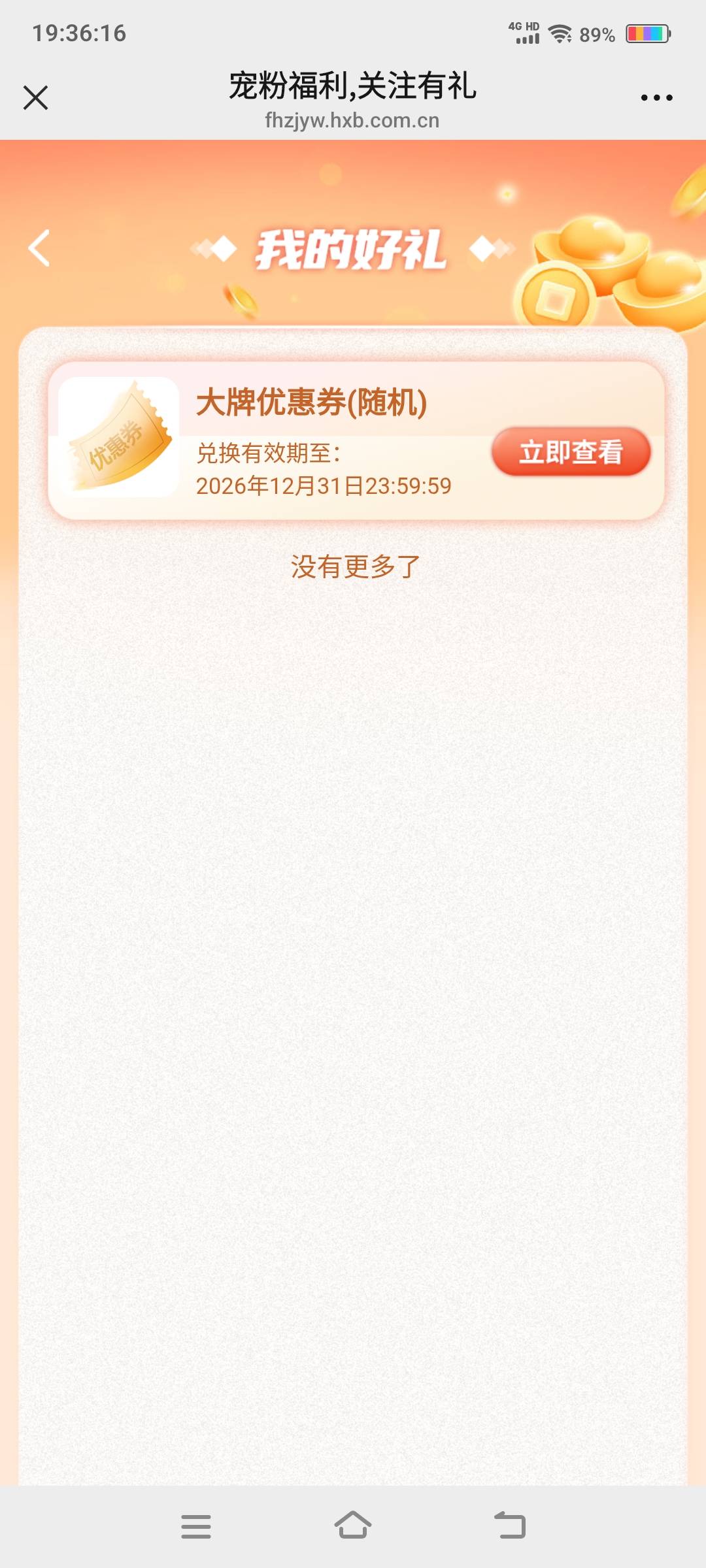706x1568 pixels.
Task: Close the webpage with the X icon
Action: [35, 98]
